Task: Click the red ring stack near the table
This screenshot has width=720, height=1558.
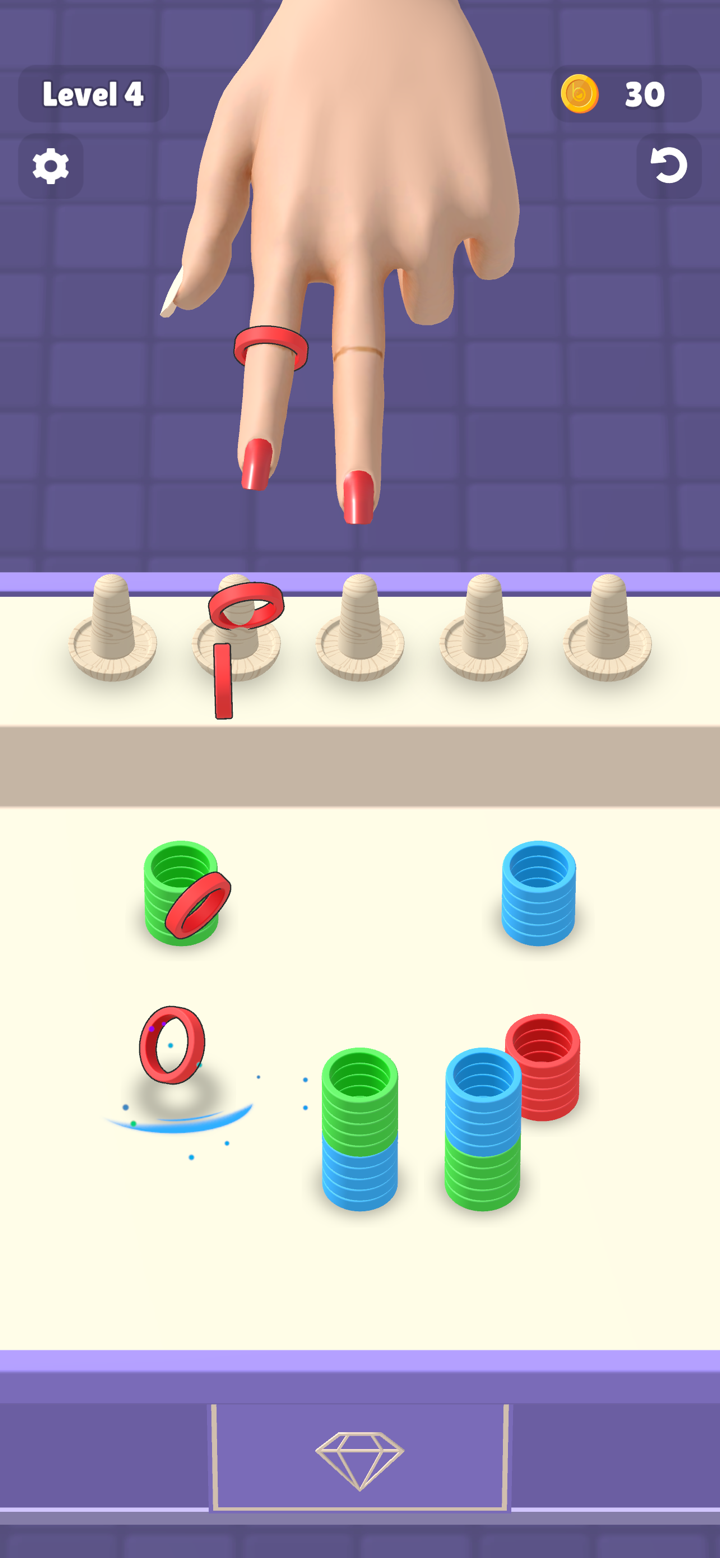Action: pos(545,1065)
